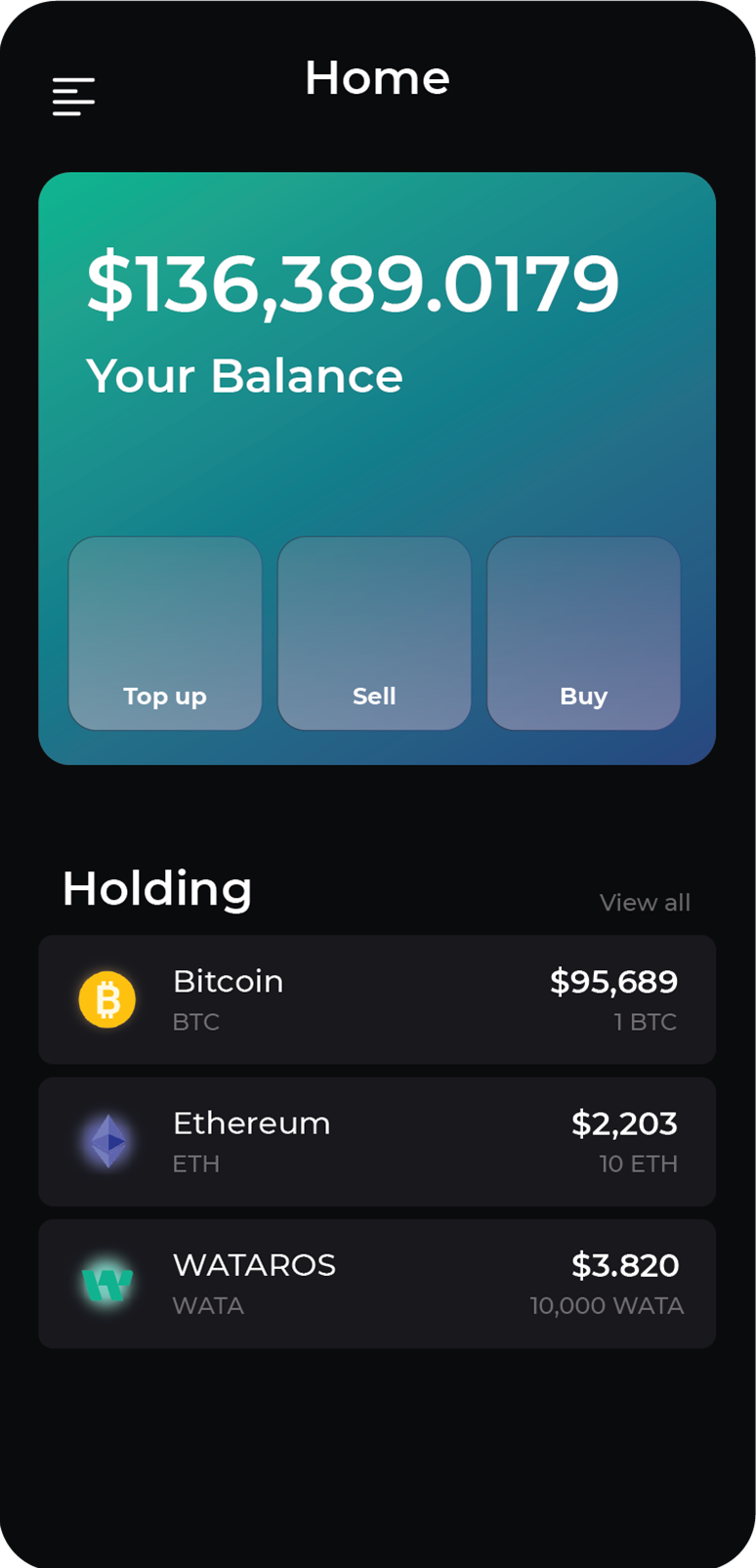This screenshot has width=756, height=1568.
Task: Click the WATAROS green W icon
Action: [x=107, y=1283]
